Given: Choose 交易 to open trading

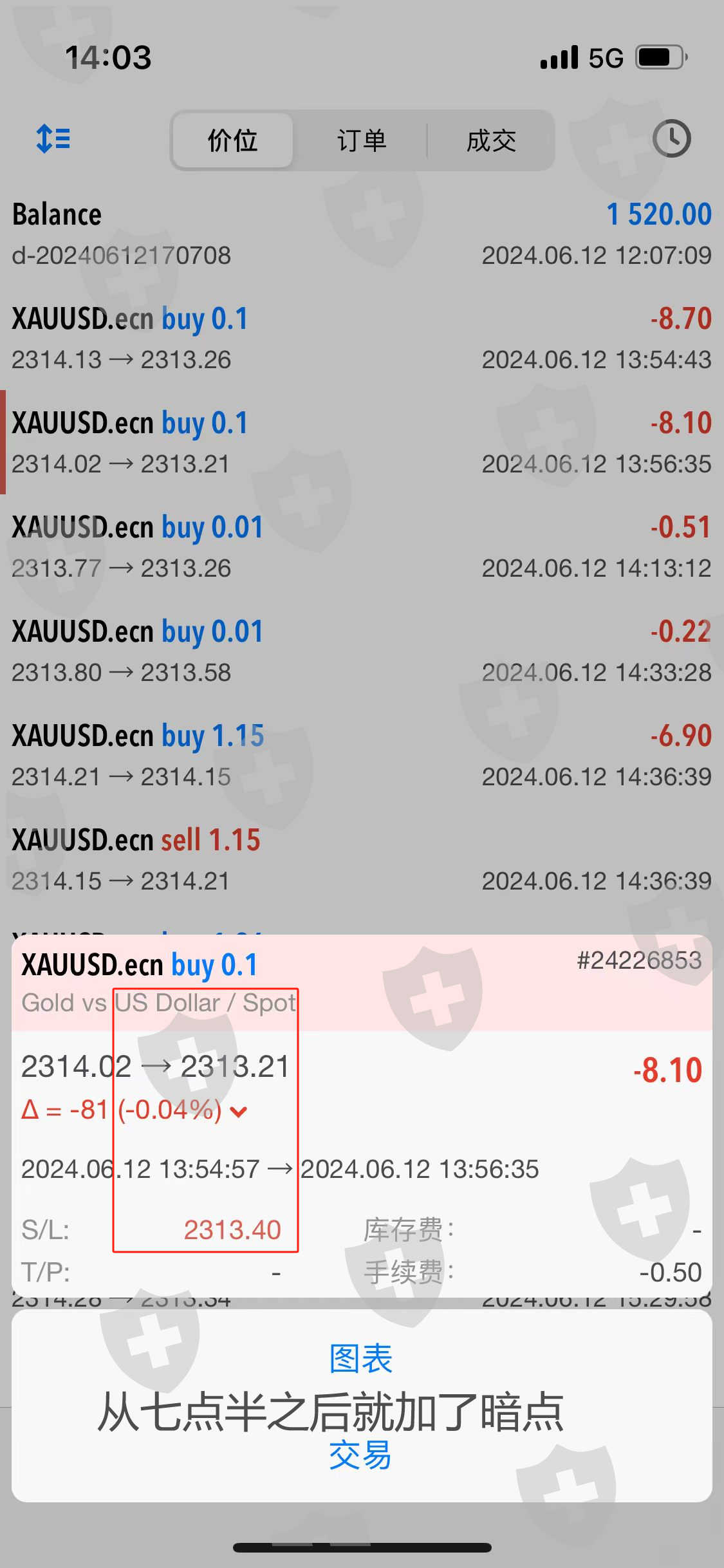Looking at the screenshot, I should click(361, 1455).
